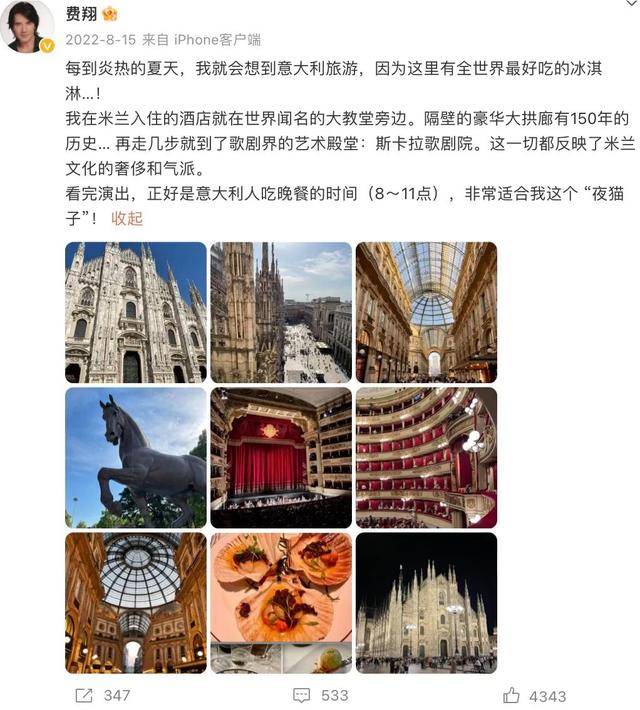The image size is (640, 710).
Task: Repost this post with 347 shares
Action: 103,694
